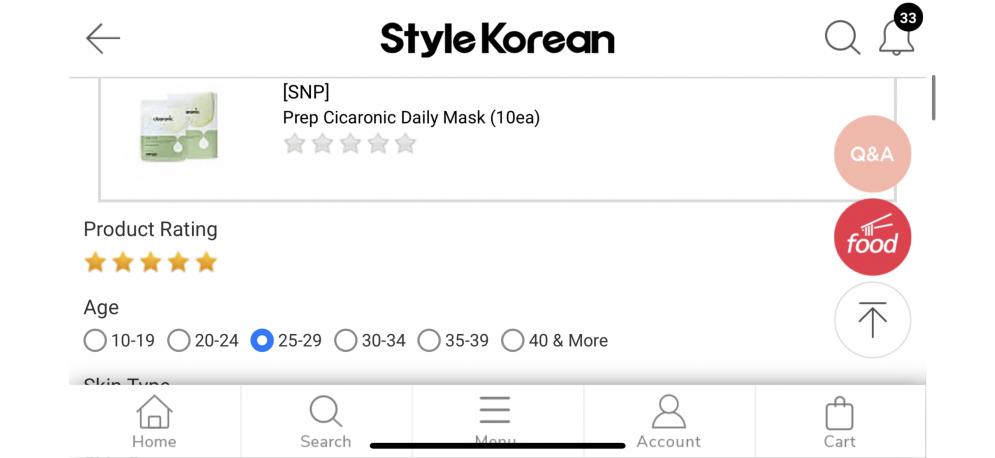Set product rating to one star
Image resolution: width=995 pixels, height=458 pixels.
[x=95, y=262]
